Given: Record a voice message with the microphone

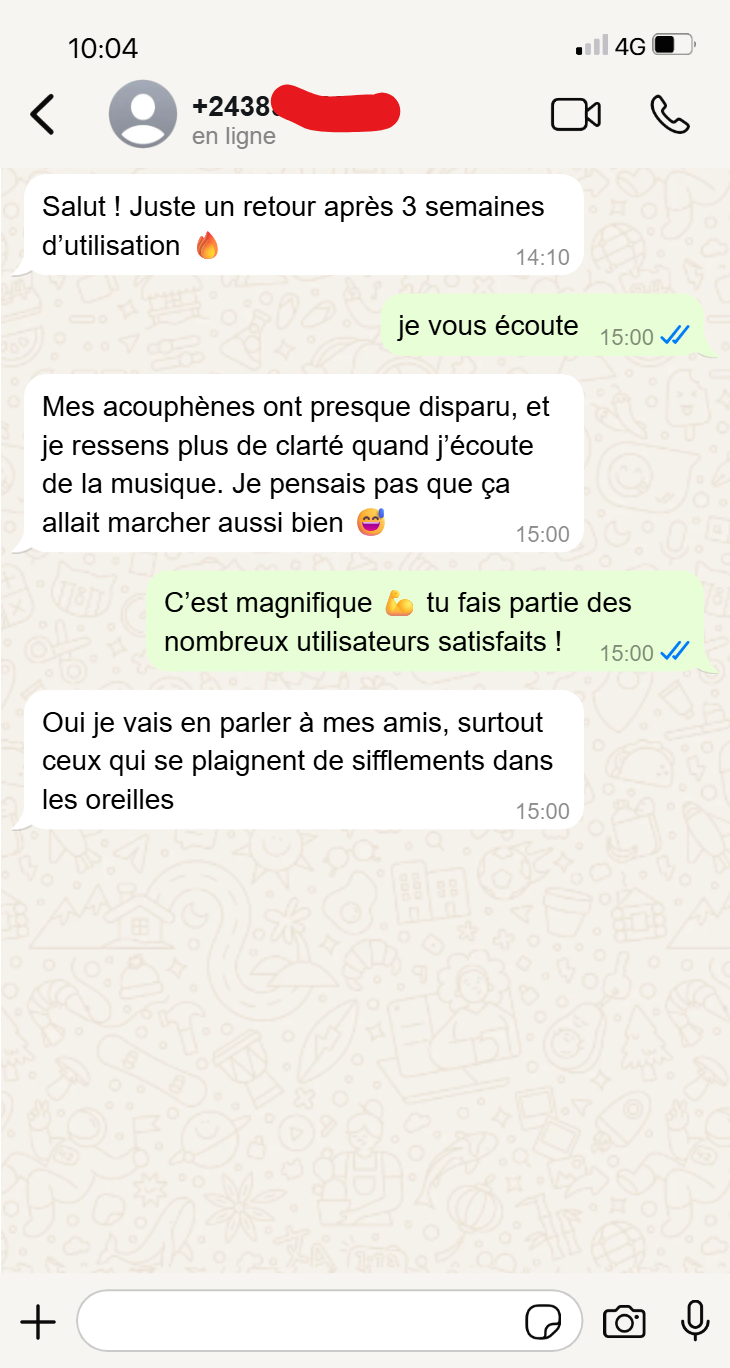Looking at the screenshot, I should coord(694,1321).
